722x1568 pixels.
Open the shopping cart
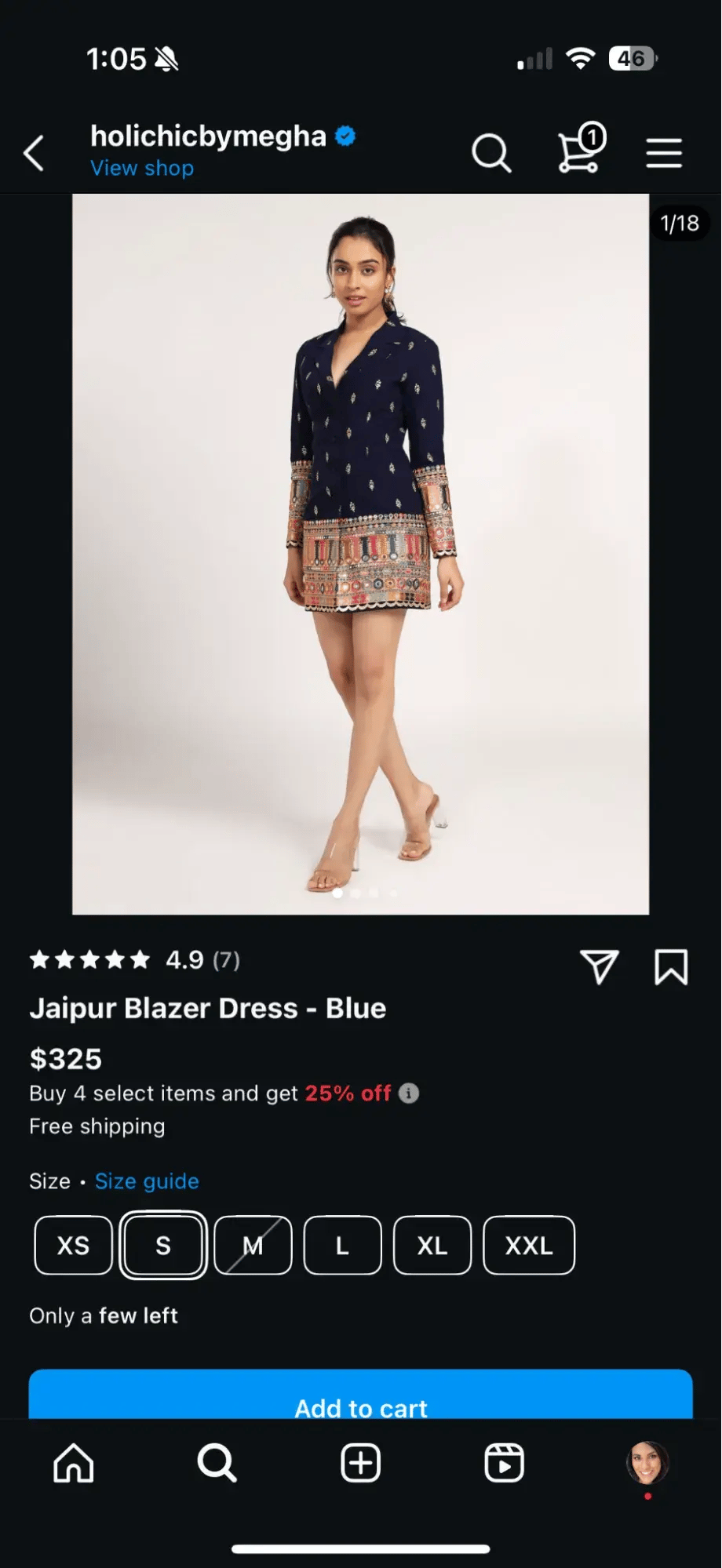pos(579,151)
